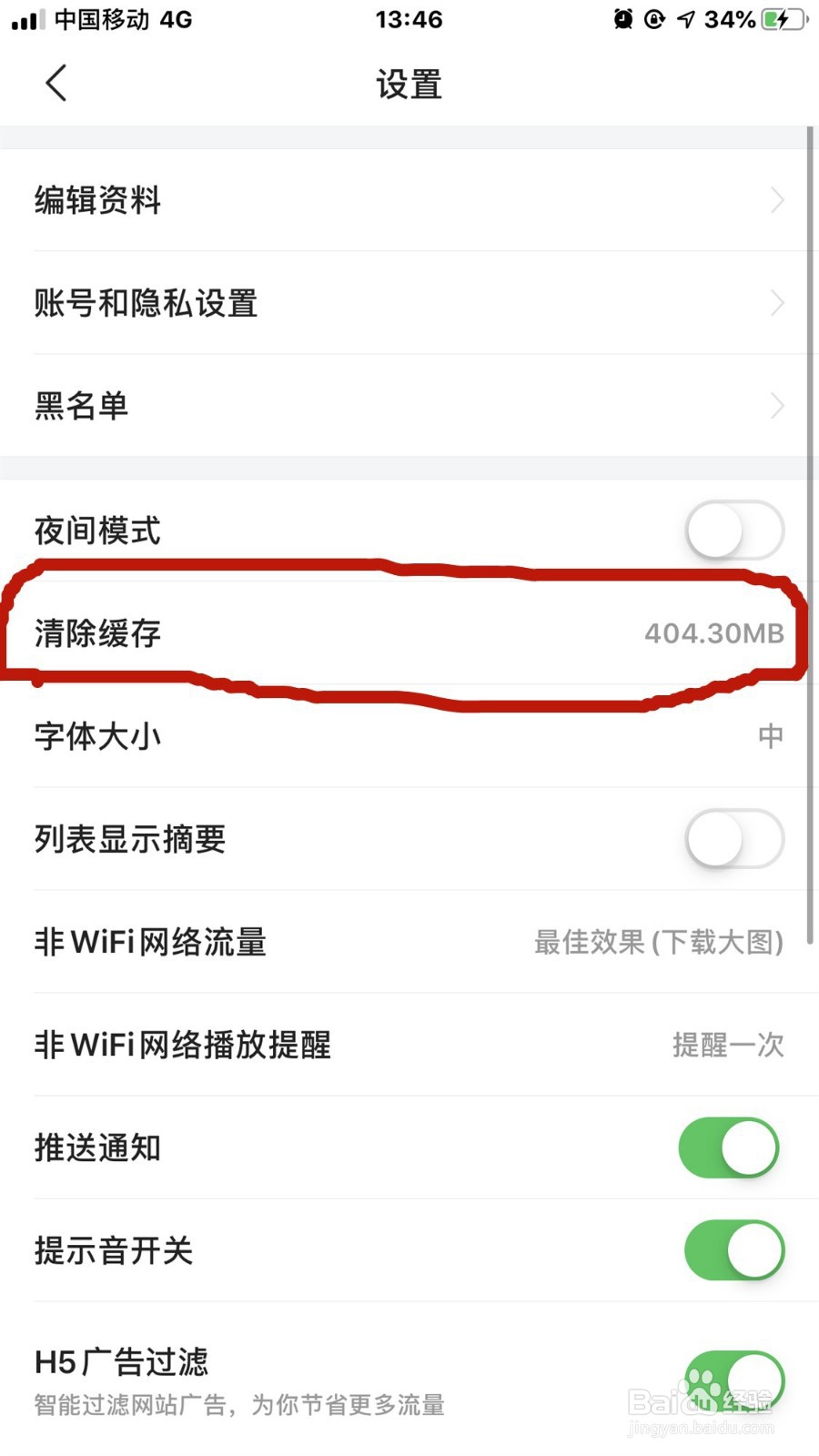Turn off the 提示音开关 sound switch
Viewport: 819px width, 1456px height.
pos(733,1250)
